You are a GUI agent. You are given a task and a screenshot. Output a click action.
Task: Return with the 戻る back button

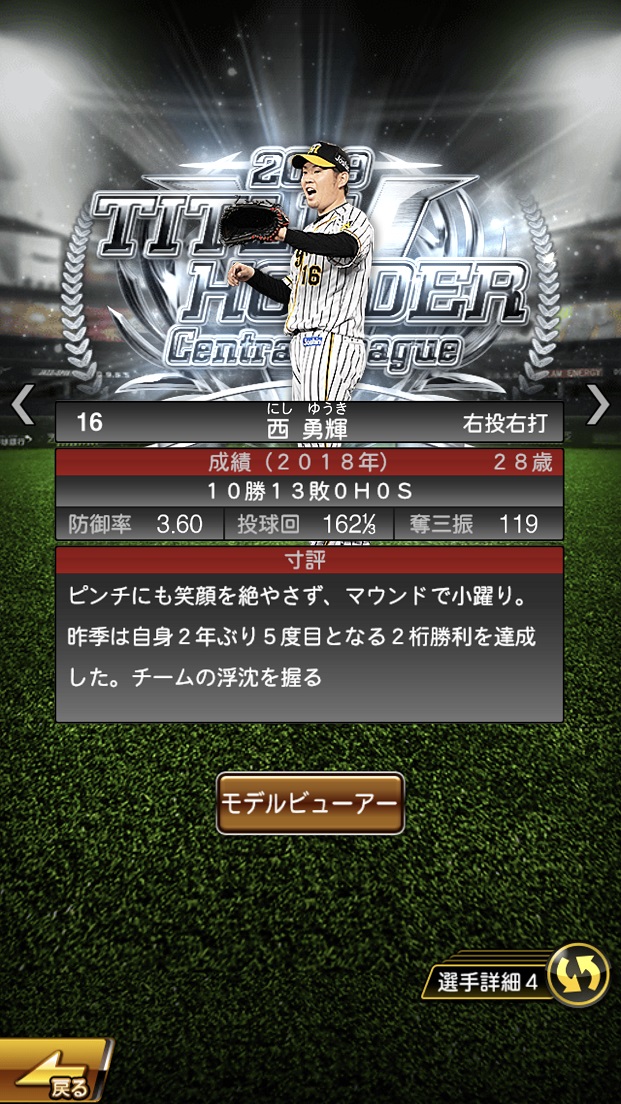click(53, 1076)
